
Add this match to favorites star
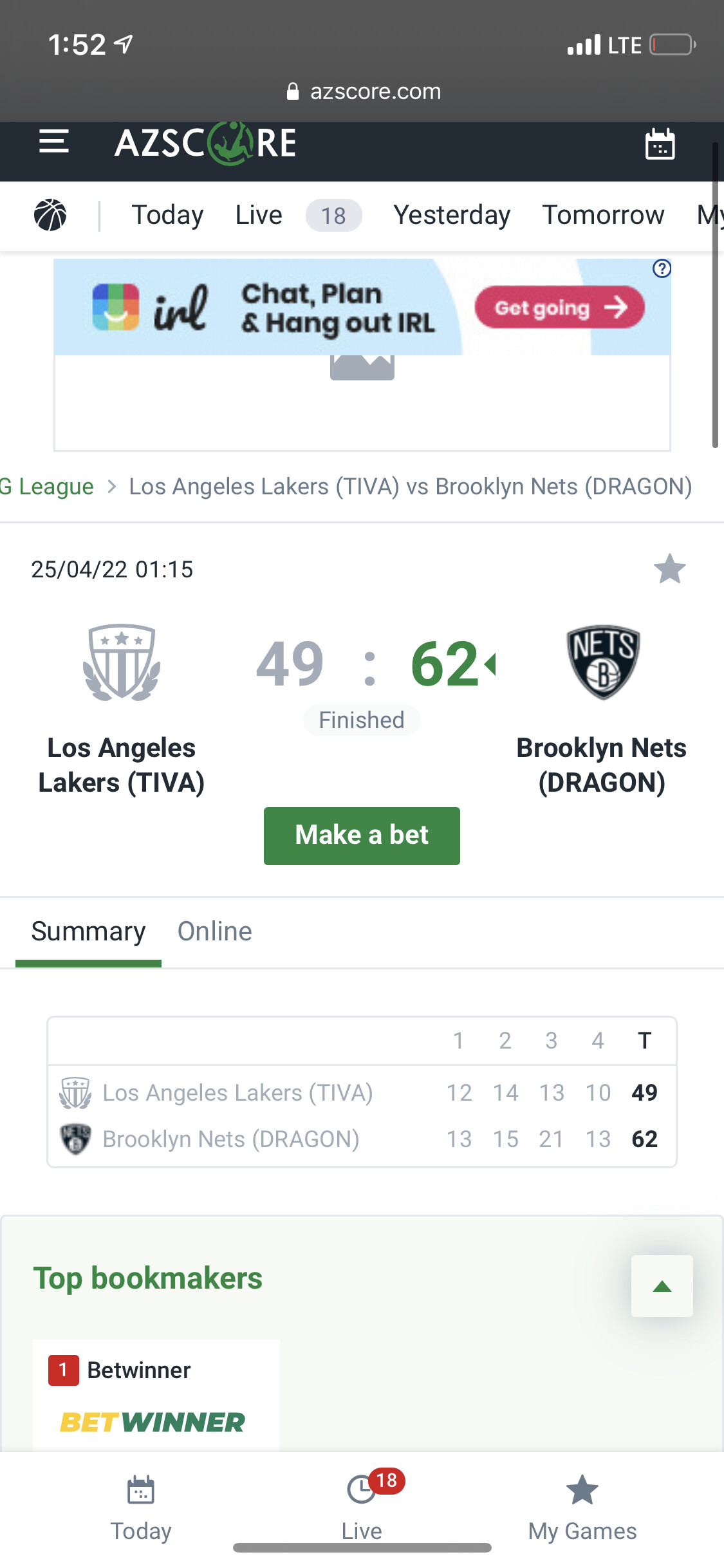669,569
